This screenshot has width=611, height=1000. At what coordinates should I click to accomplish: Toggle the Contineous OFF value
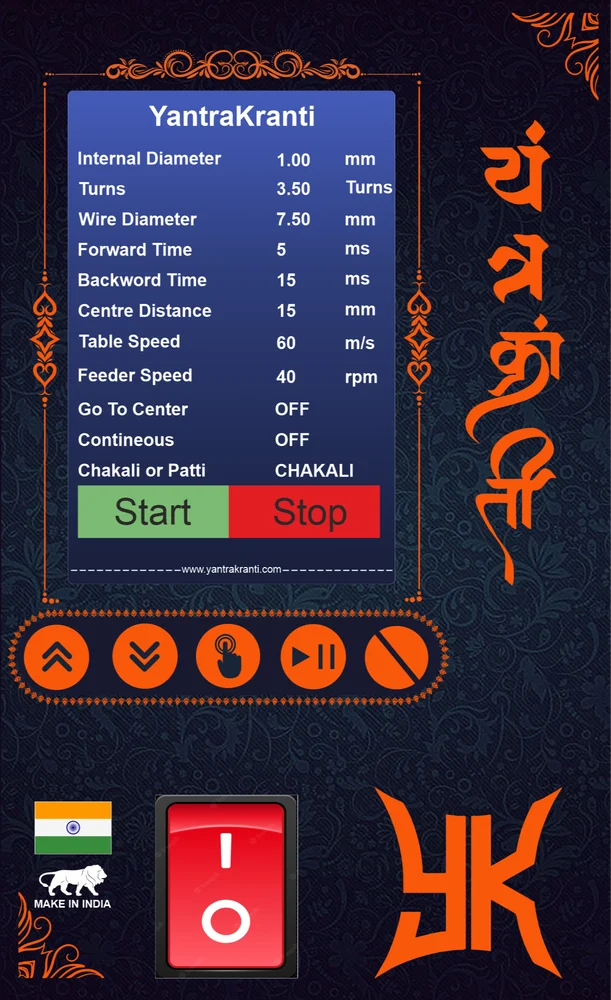(x=292, y=440)
